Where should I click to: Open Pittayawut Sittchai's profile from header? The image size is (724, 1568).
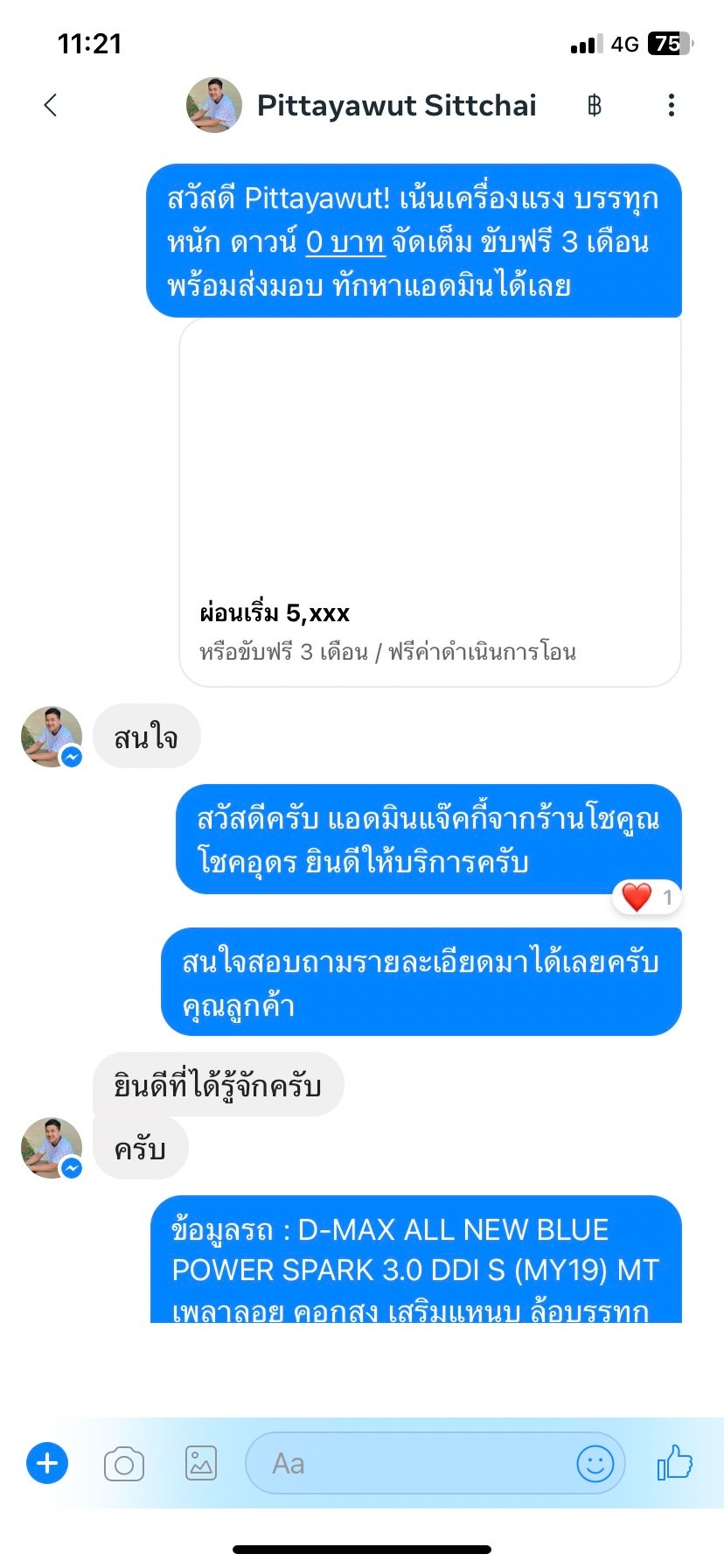coord(396,106)
